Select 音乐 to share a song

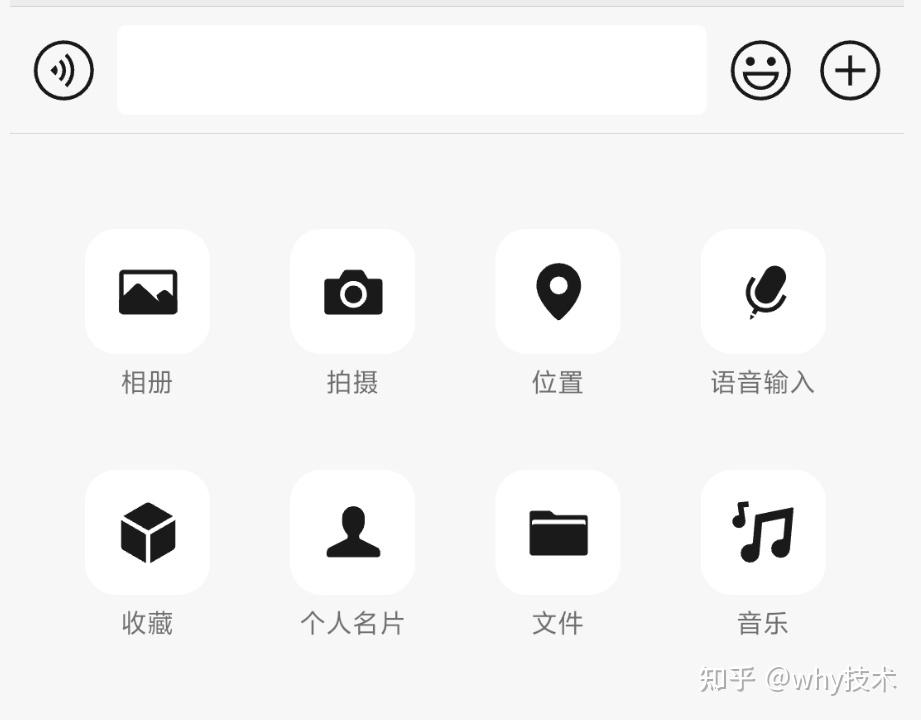click(763, 532)
